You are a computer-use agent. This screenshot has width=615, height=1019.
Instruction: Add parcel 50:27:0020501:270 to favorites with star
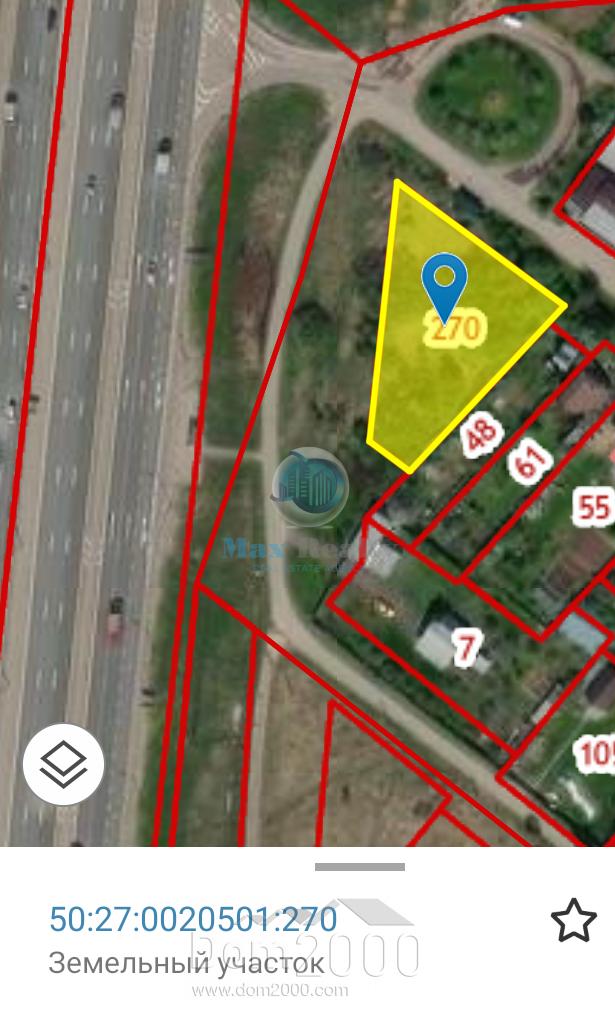pos(573,921)
